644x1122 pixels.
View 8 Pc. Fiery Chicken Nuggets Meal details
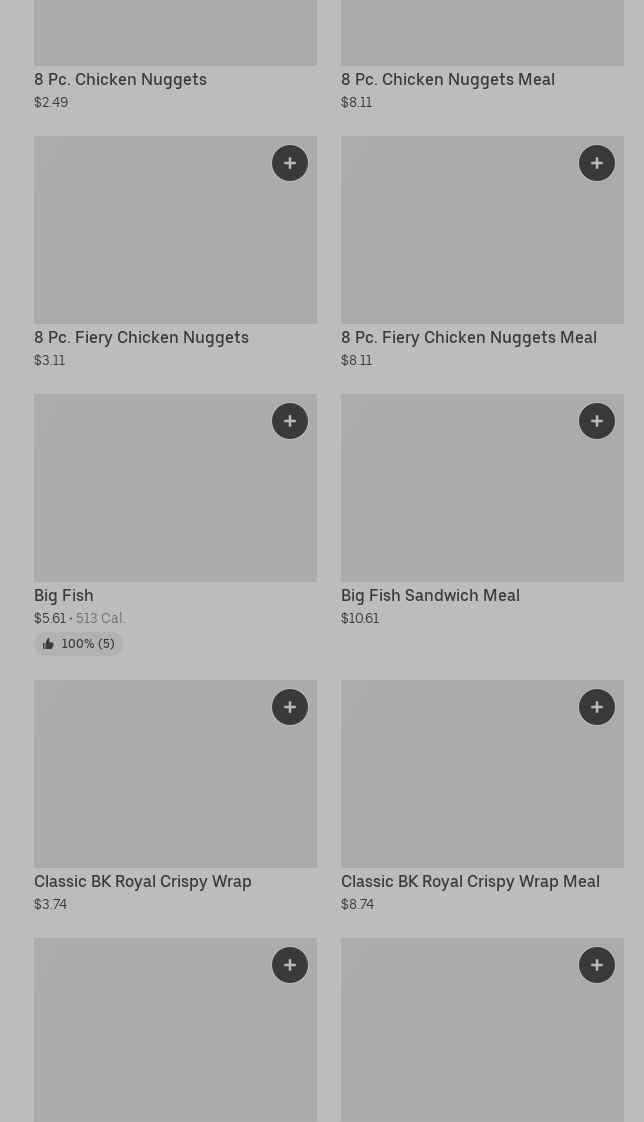click(482, 253)
